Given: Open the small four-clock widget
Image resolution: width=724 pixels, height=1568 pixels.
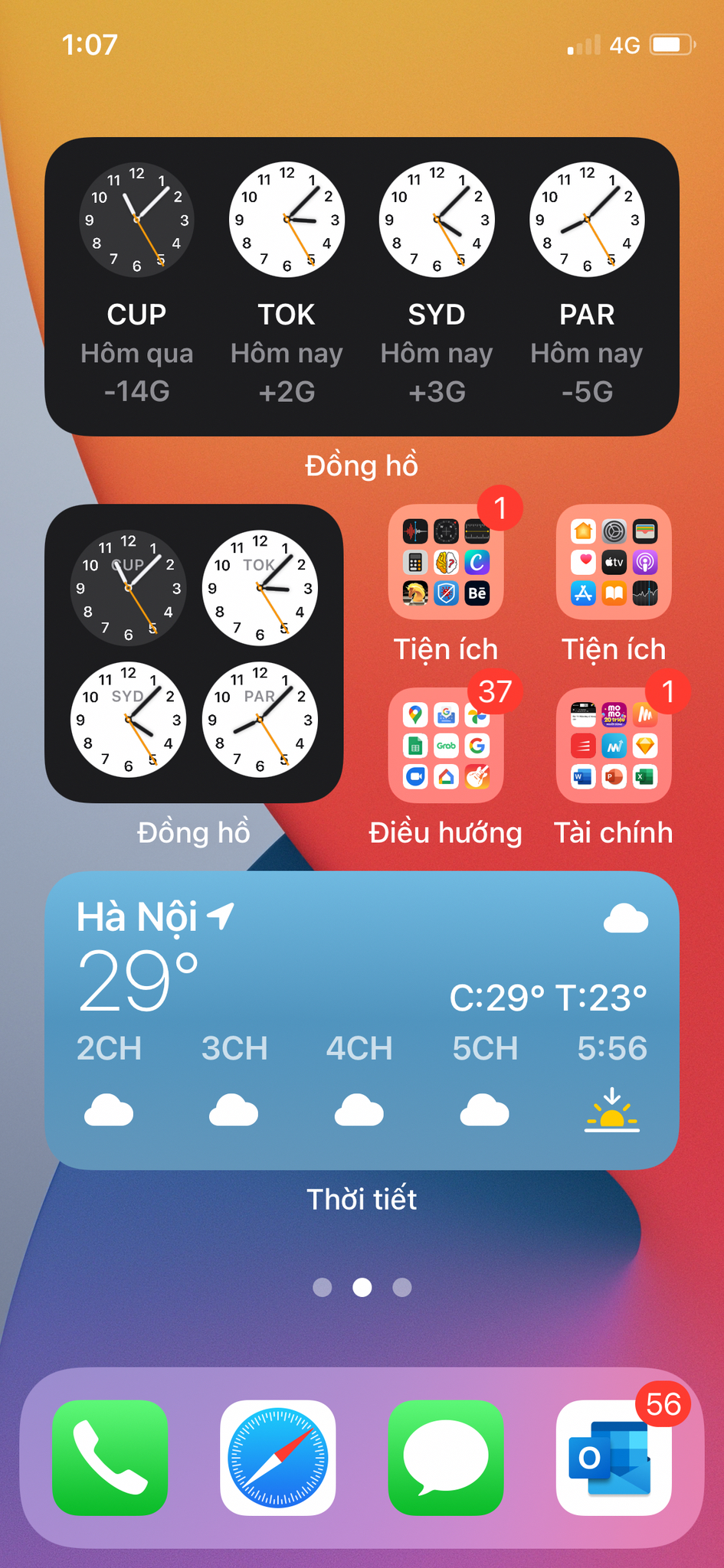Looking at the screenshot, I should 194,653.
